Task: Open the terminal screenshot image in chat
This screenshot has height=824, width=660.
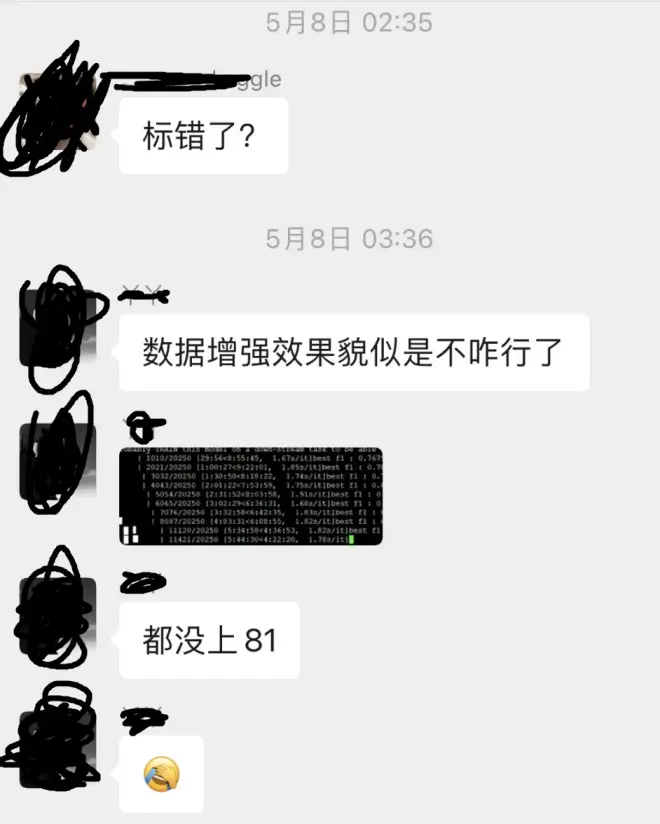Action: 251,496
